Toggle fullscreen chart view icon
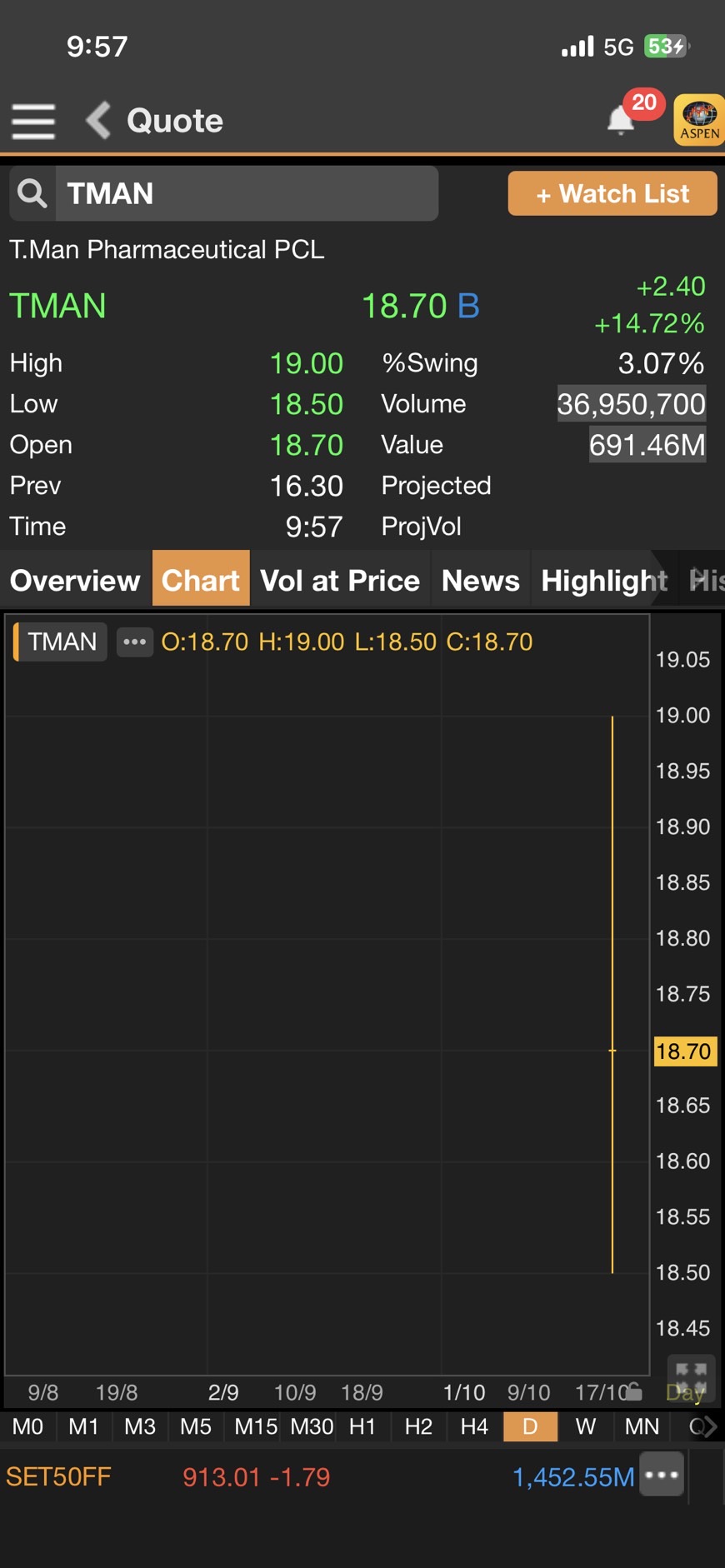Screen dimensions: 725x1568 pyautogui.click(x=690, y=1379)
